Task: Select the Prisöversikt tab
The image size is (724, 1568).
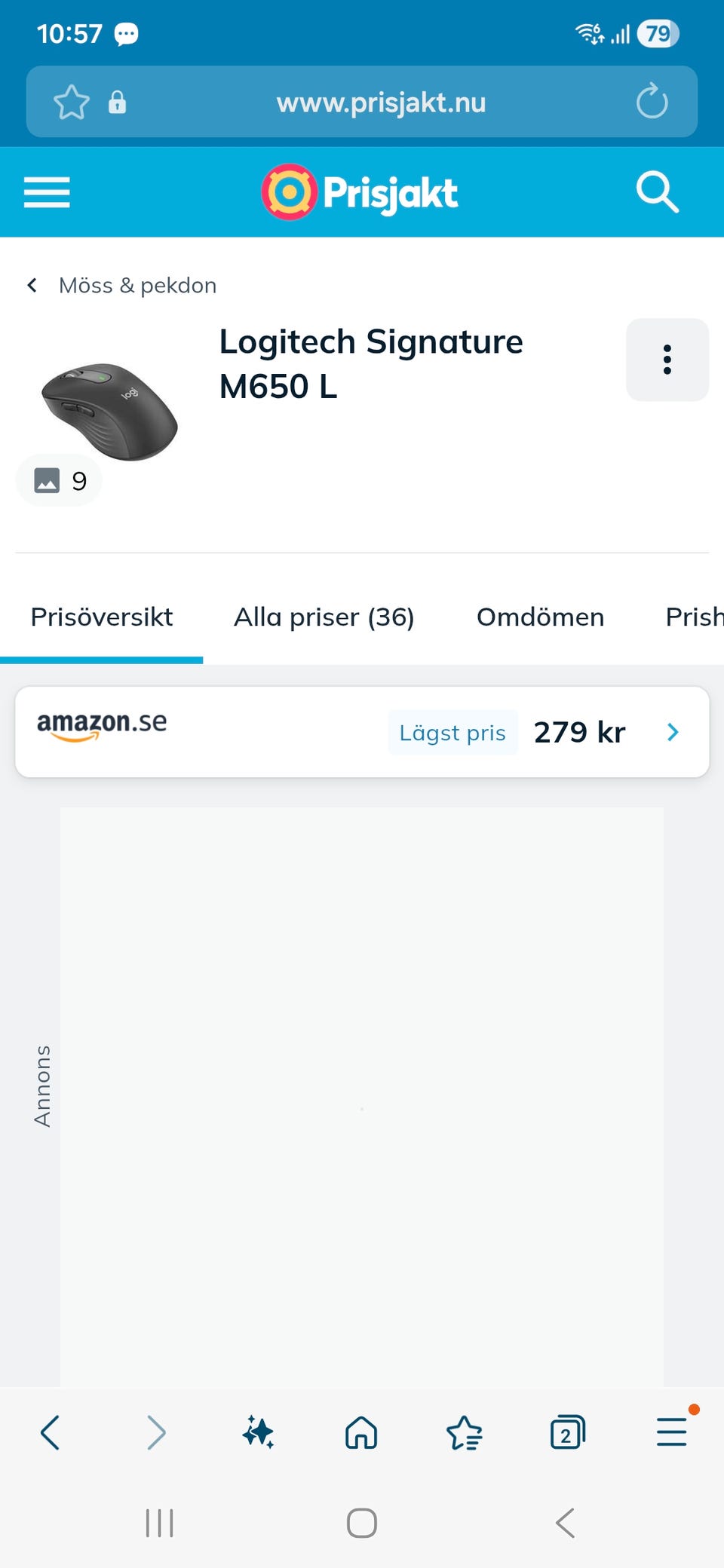Action: (x=101, y=617)
